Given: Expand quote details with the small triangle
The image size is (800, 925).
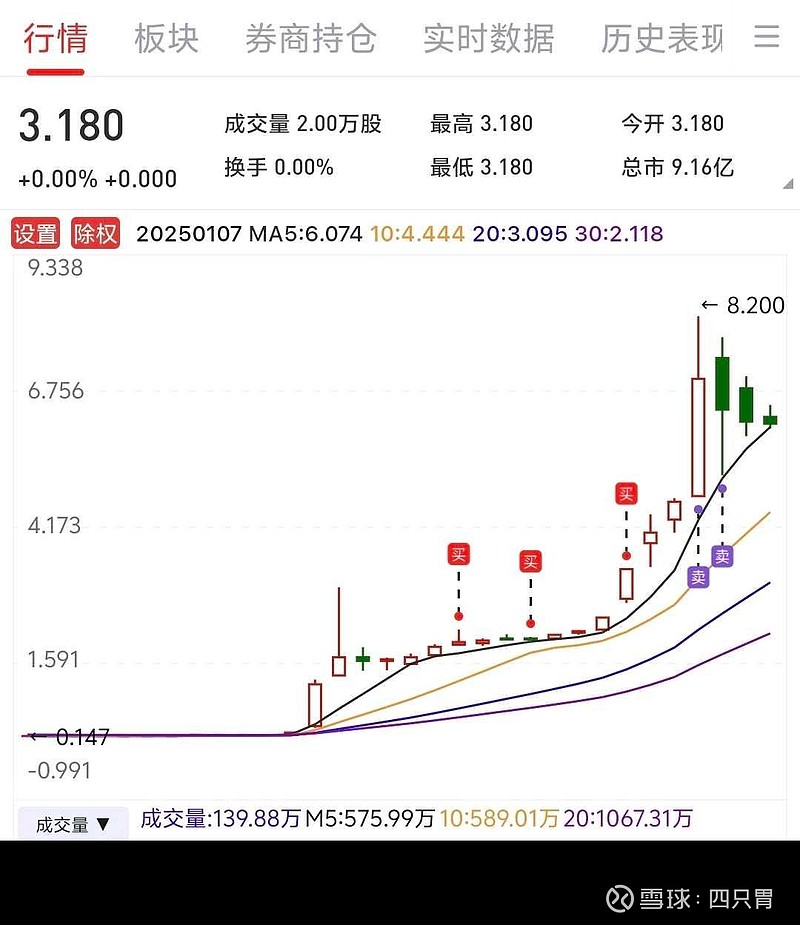Looking at the screenshot, I should pyautogui.click(x=788, y=184).
